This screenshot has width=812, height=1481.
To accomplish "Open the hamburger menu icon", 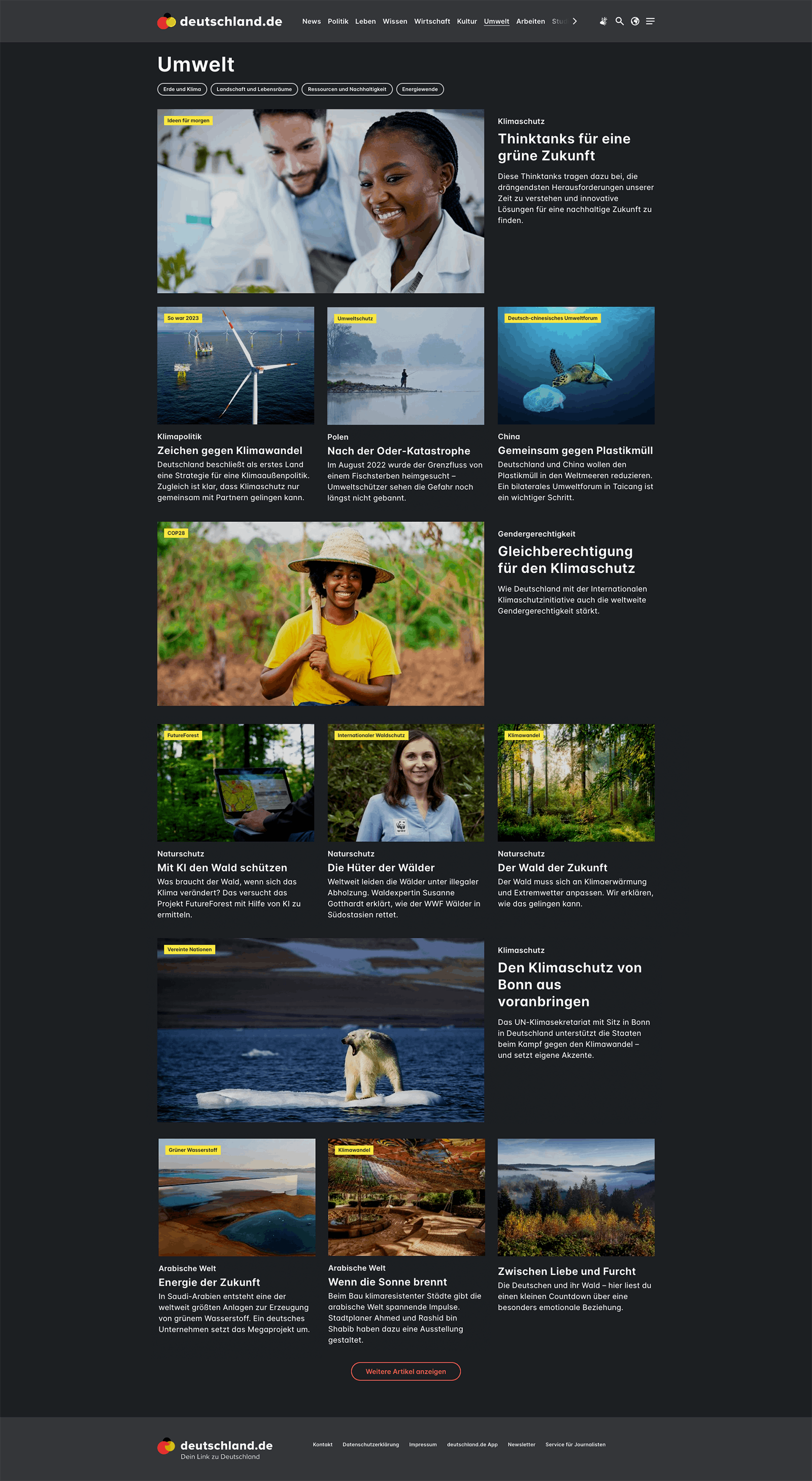I will [x=650, y=21].
